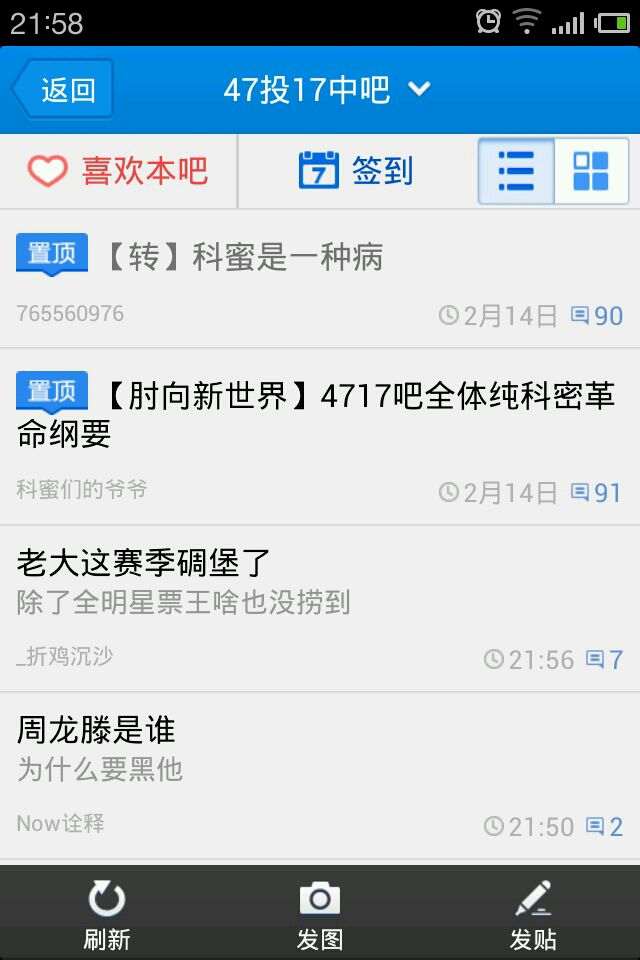The height and width of the screenshot is (960, 640).
Task: Like this bar via 喜欢本吧
Action: (118, 171)
